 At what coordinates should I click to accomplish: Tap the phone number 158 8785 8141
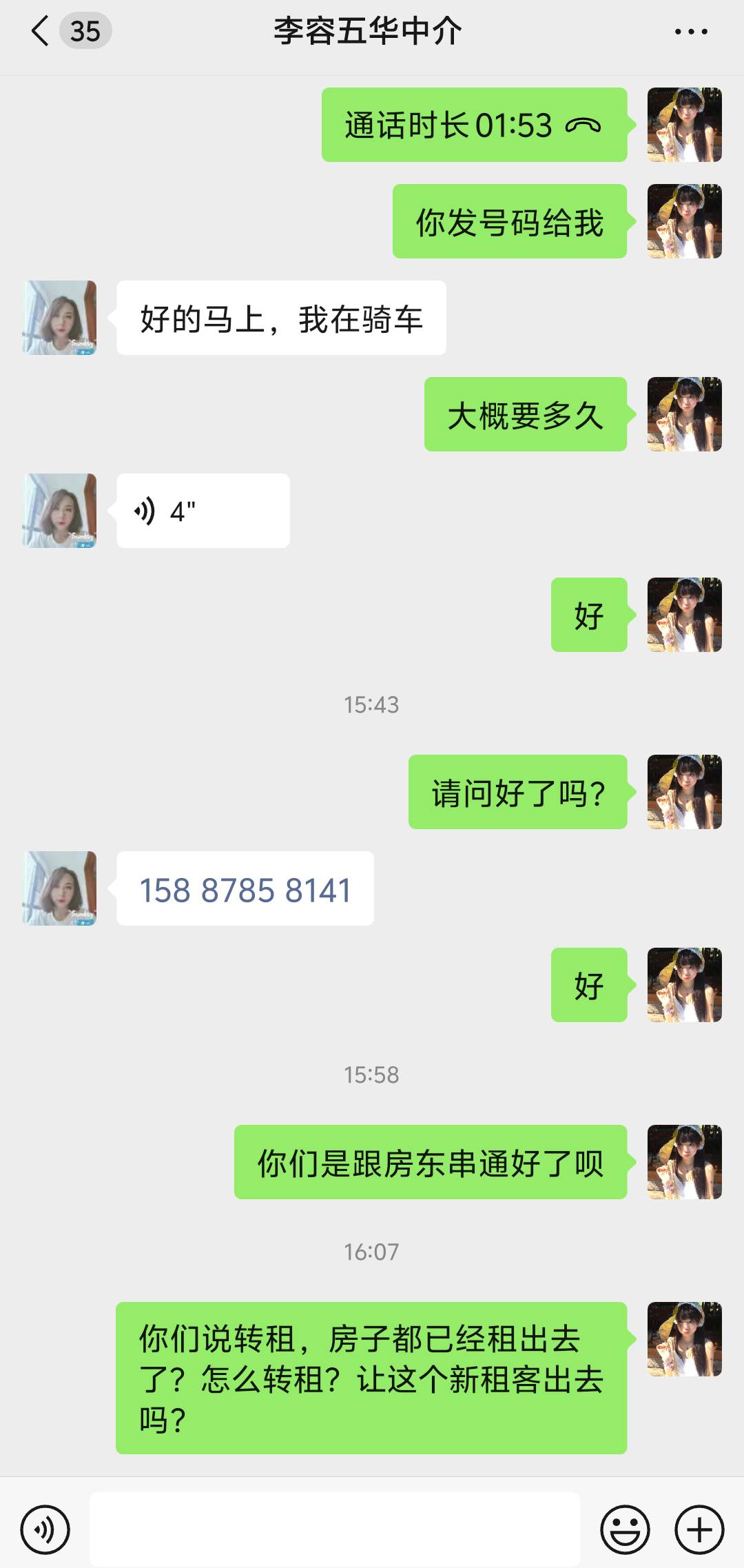tap(245, 889)
